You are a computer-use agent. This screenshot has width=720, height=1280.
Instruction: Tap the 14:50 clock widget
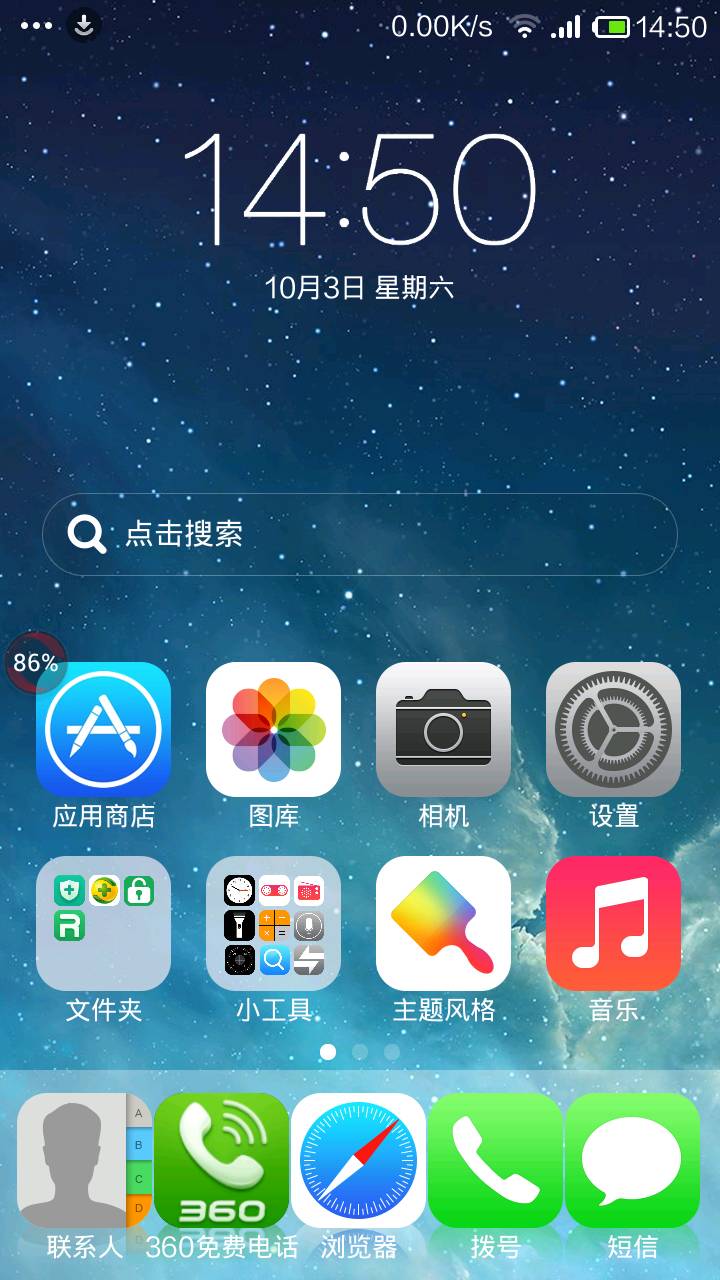pyautogui.click(x=360, y=190)
